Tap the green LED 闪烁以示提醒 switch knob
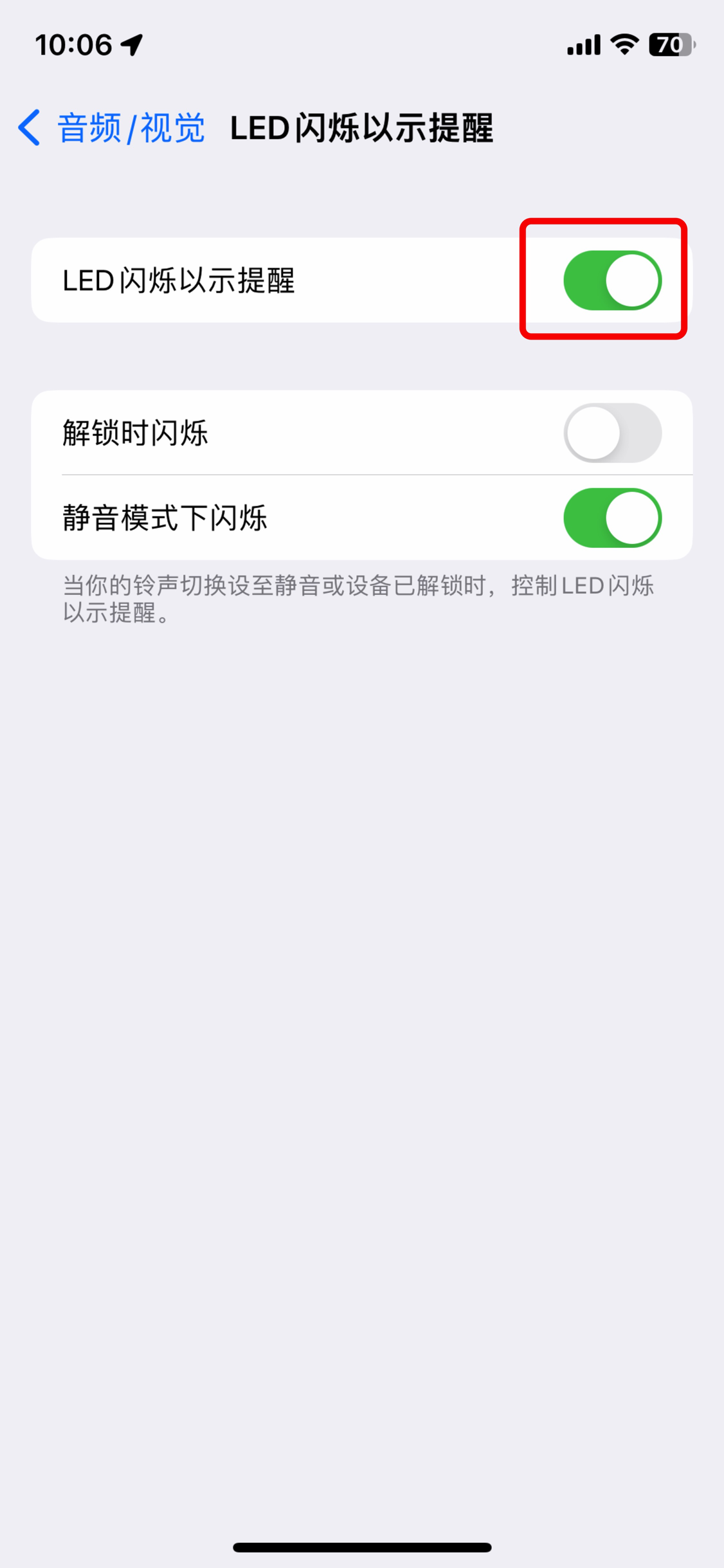Image resolution: width=724 pixels, height=1568 pixels. (x=633, y=280)
